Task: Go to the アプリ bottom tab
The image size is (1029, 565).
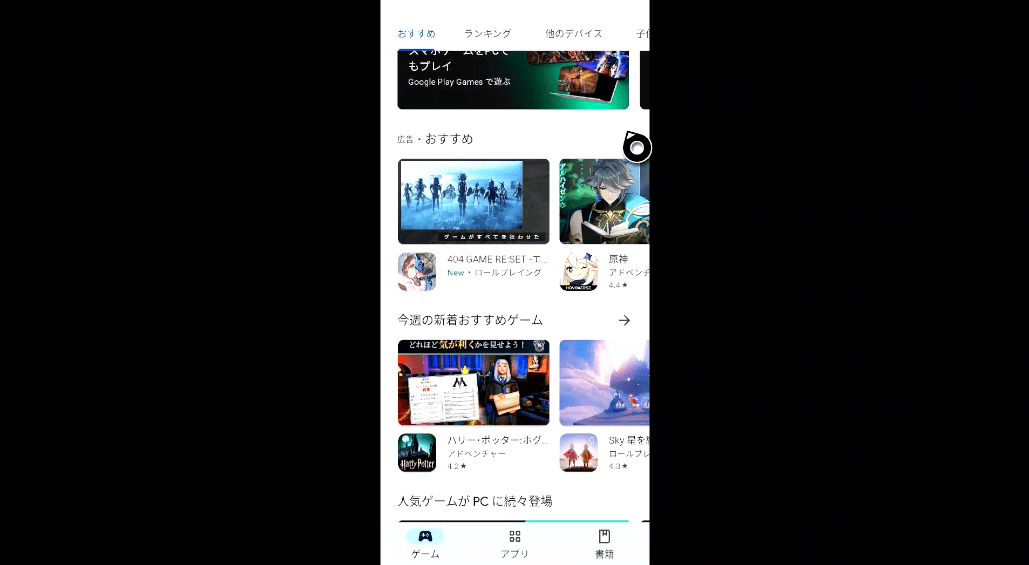Action: click(514, 543)
